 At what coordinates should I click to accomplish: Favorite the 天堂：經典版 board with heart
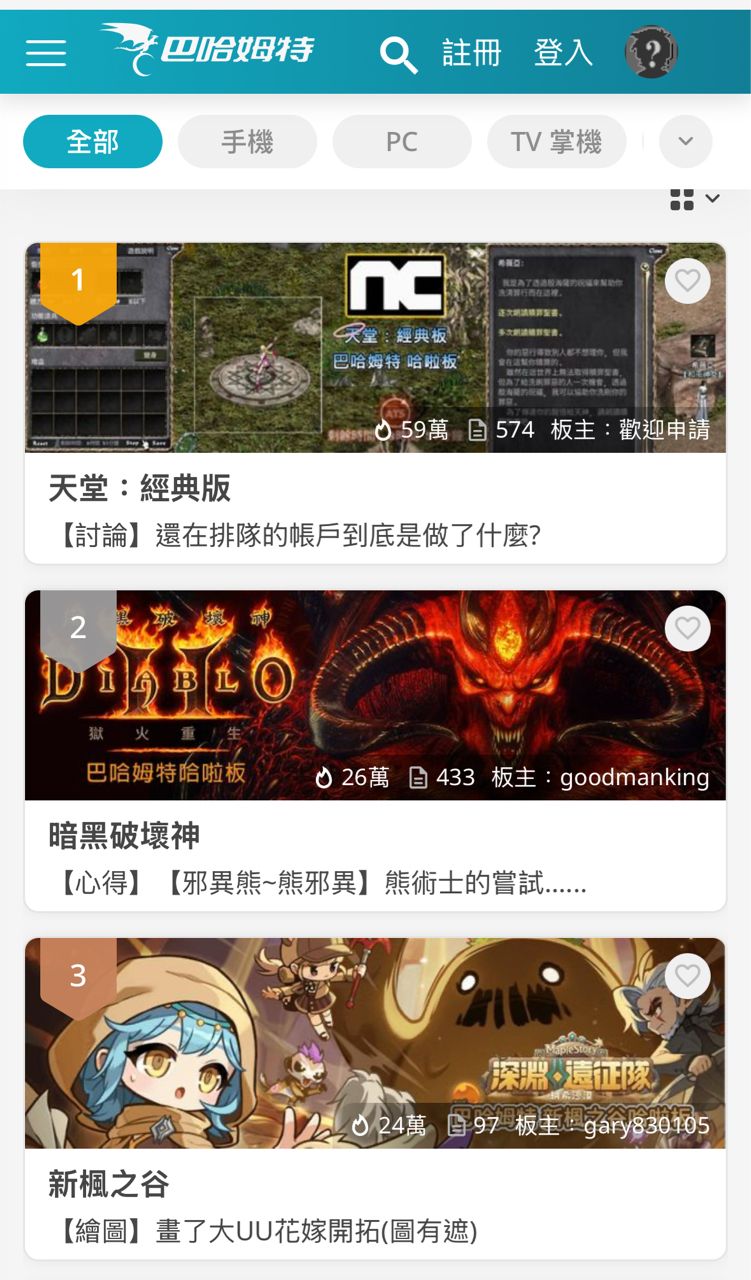pyautogui.click(x=687, y=282)
